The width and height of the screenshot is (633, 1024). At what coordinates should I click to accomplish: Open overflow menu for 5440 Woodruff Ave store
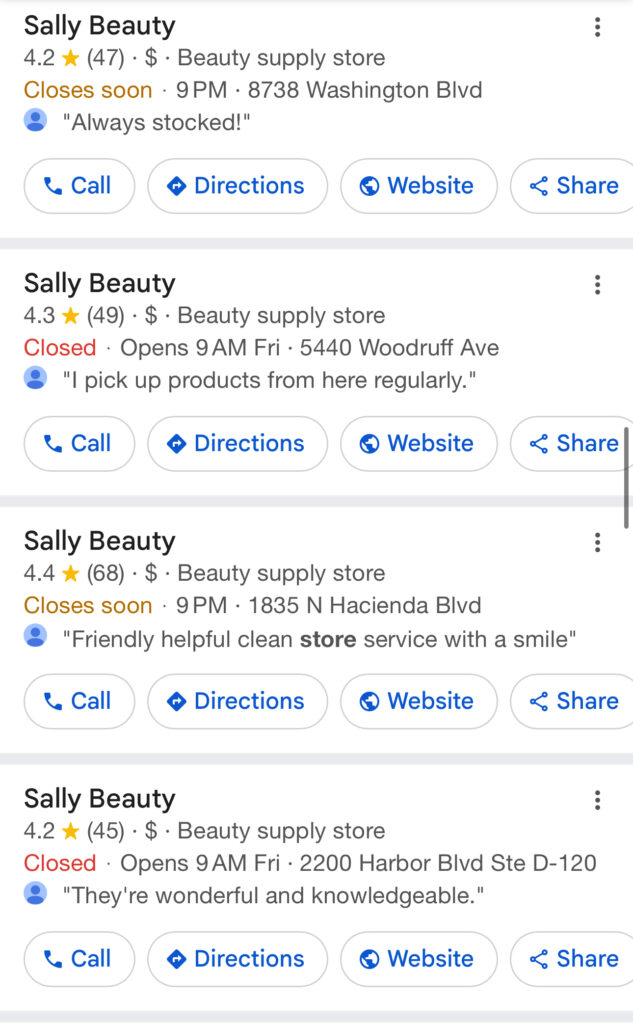pos(597,285)
